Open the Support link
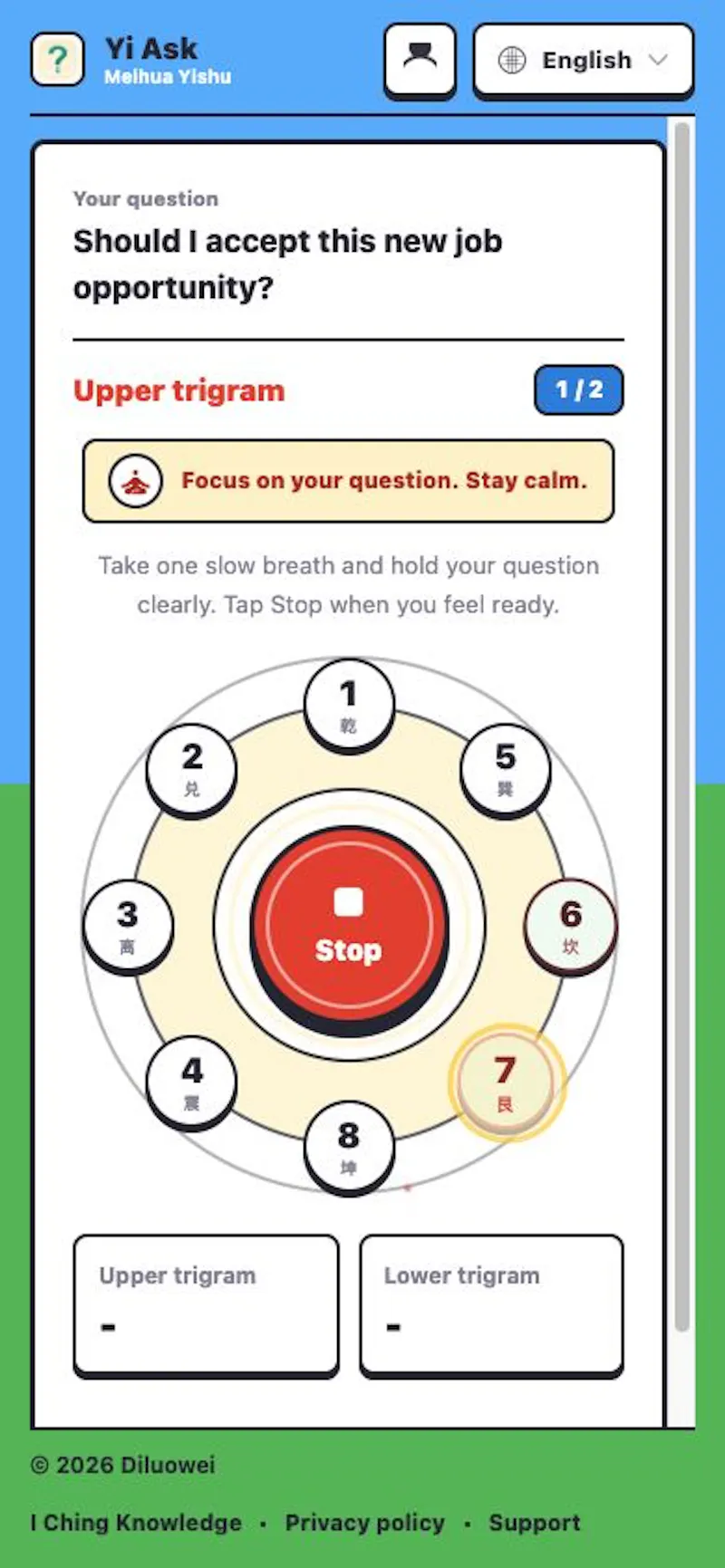Screen dimensions: 725x1568 click(x=535, y=1523)
